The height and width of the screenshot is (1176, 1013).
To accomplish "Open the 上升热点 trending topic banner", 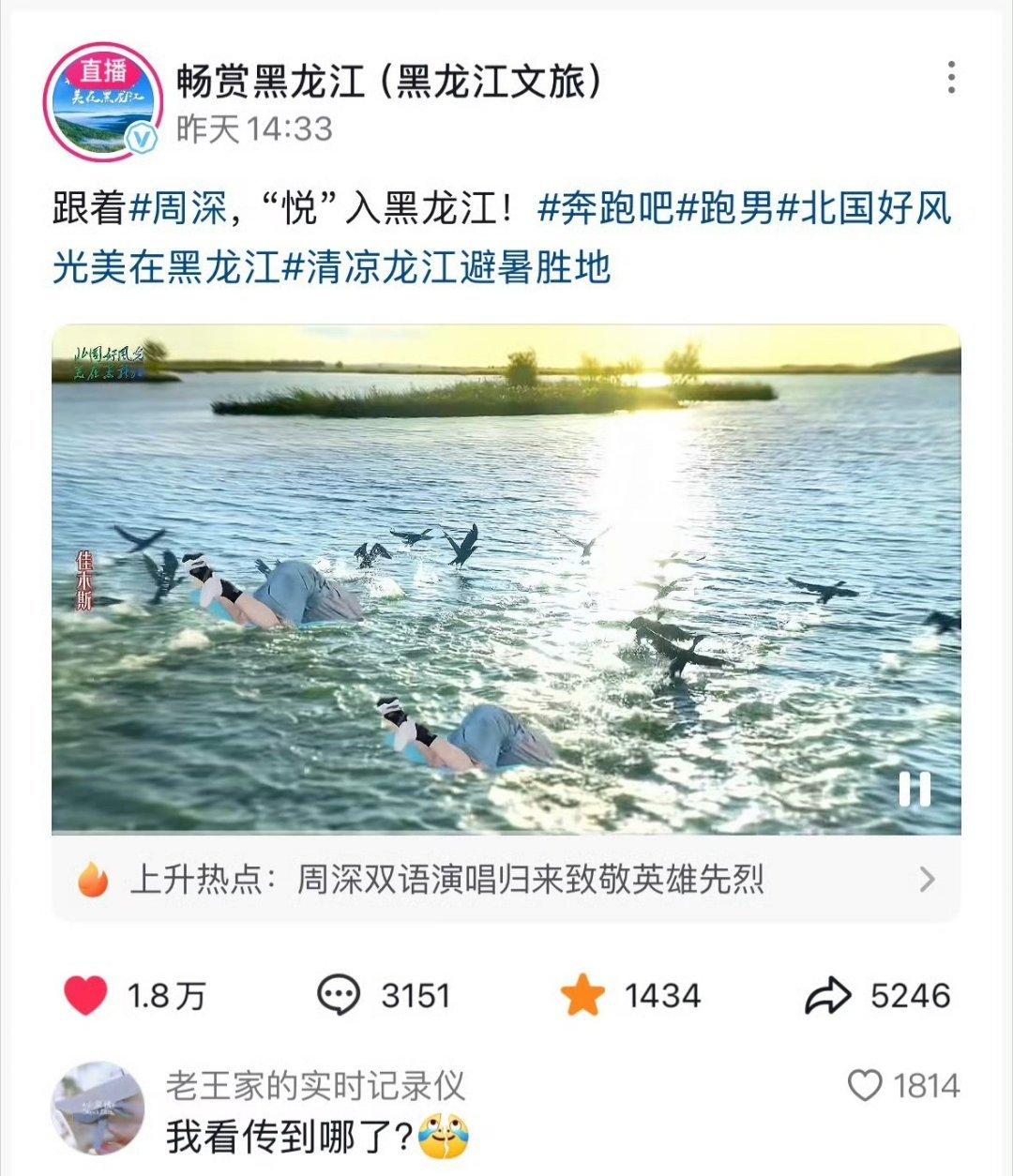I will pyautogui.click(x=506, y=880).
